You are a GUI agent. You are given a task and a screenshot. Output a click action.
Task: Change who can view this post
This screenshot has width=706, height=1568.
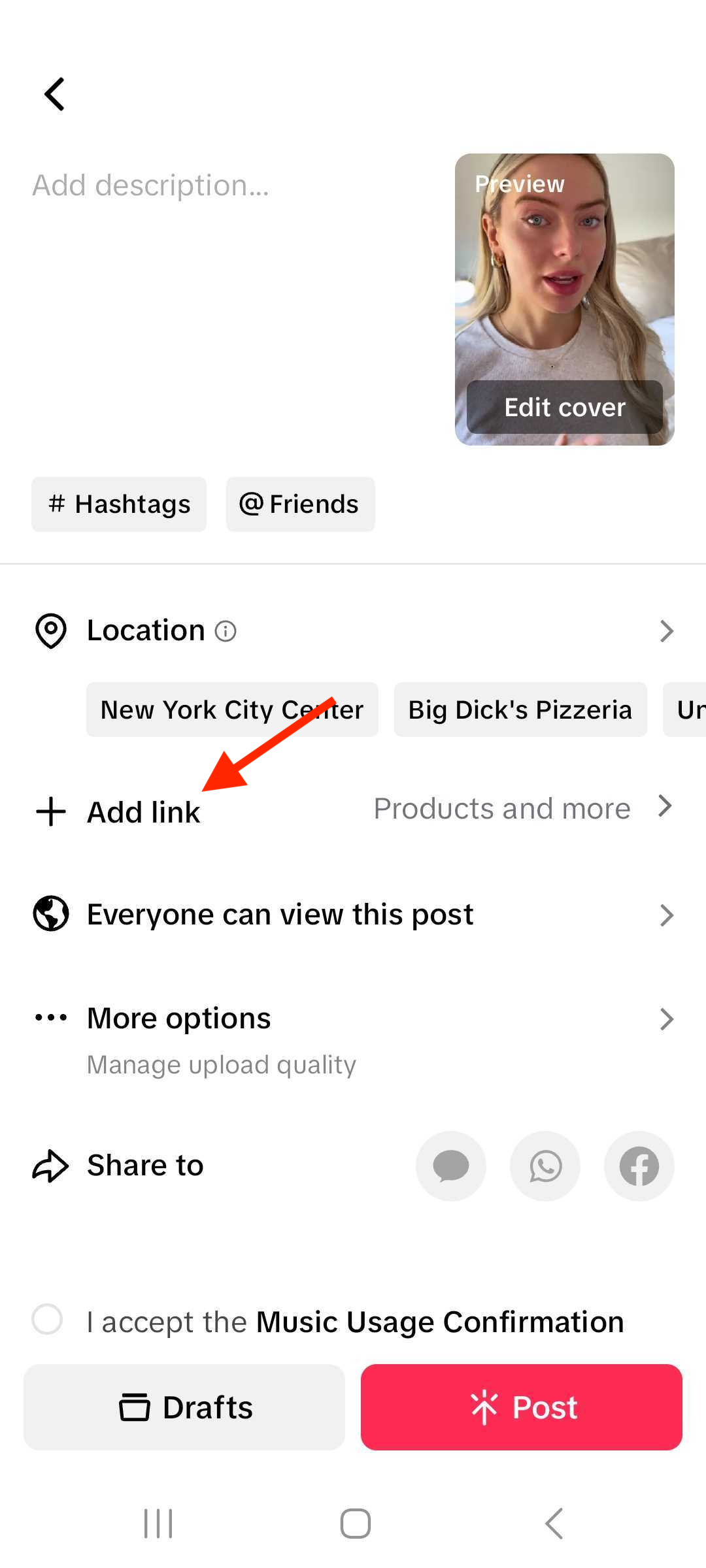pyautogui.click(x=353, y=914)
